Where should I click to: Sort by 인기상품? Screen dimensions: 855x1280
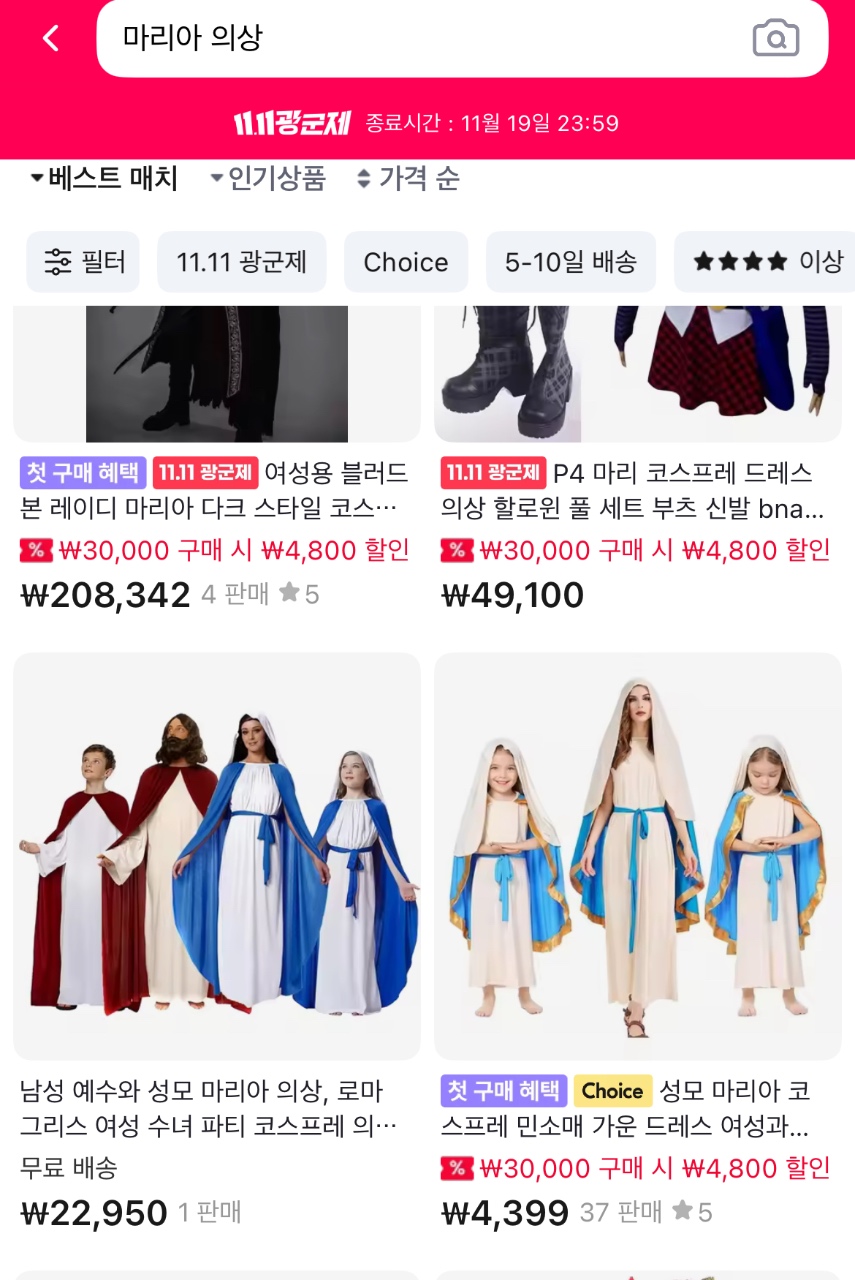pyautogui.click(x=268, y=179)
